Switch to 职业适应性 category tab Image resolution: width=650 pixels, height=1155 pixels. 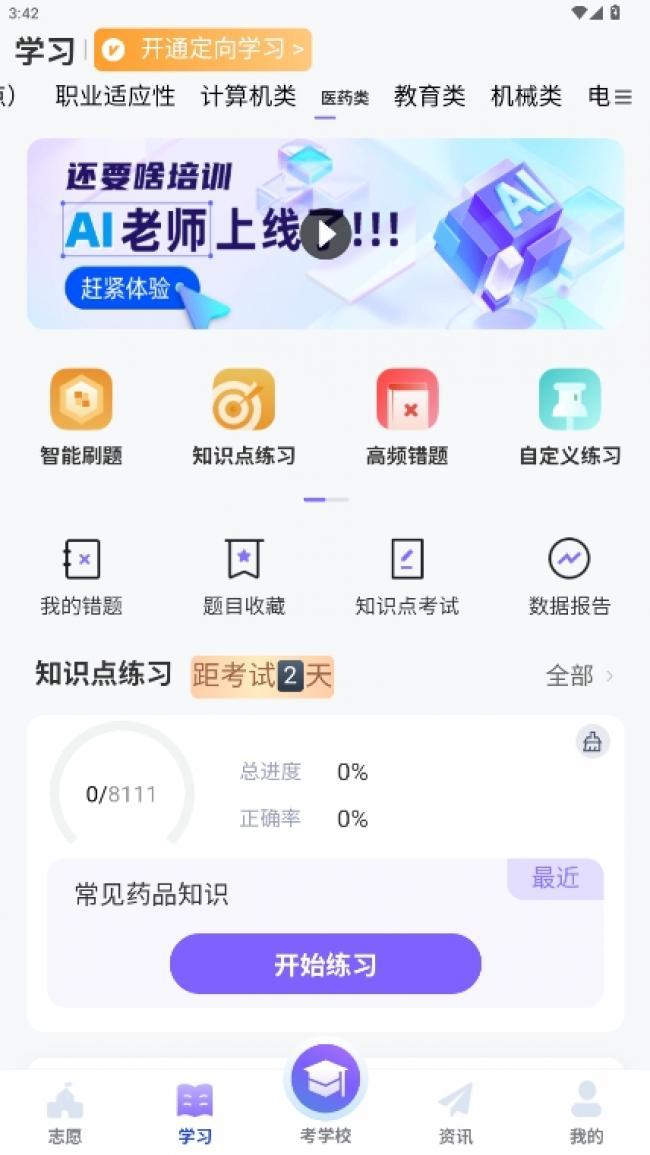(x=115, y=96)
